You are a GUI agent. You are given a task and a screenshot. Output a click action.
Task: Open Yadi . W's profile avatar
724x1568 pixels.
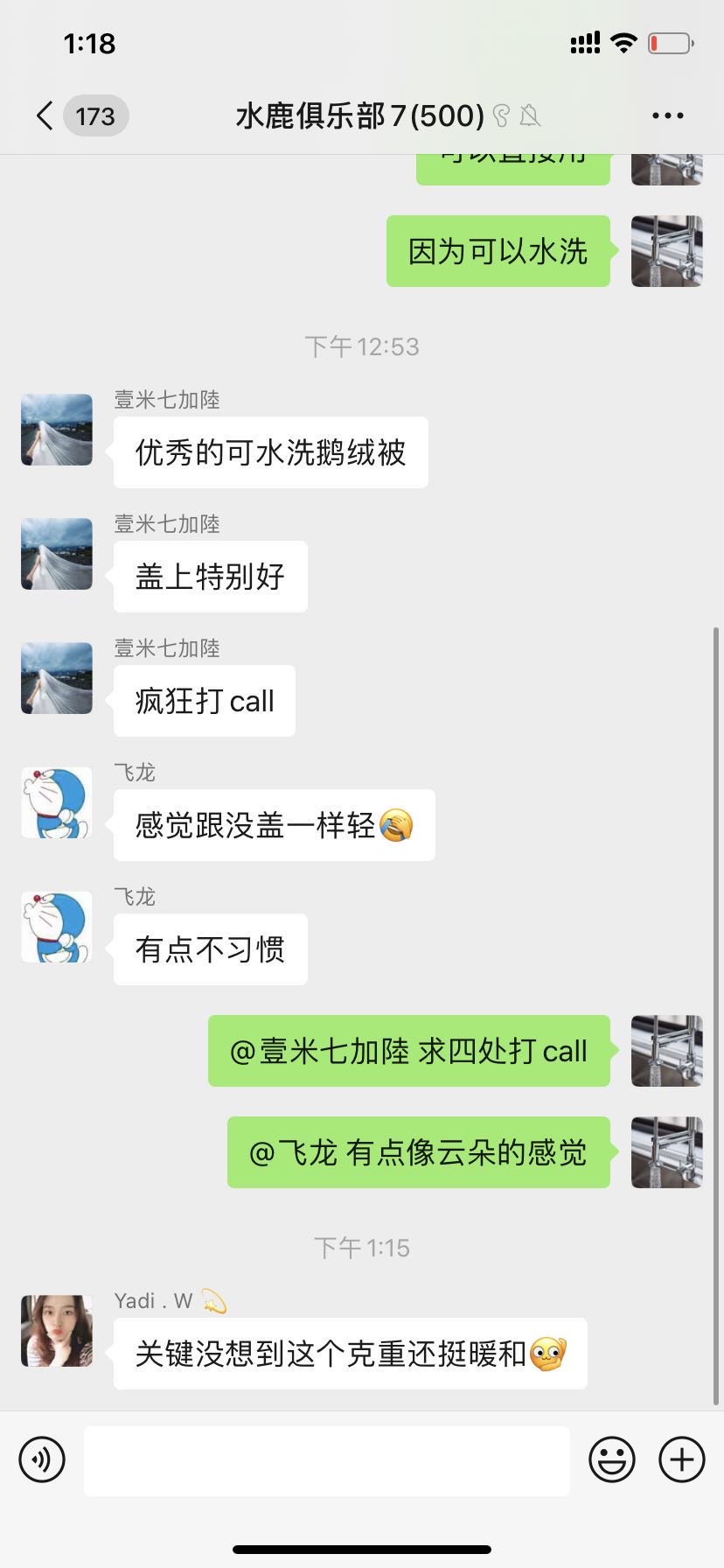click(57, 1331)
